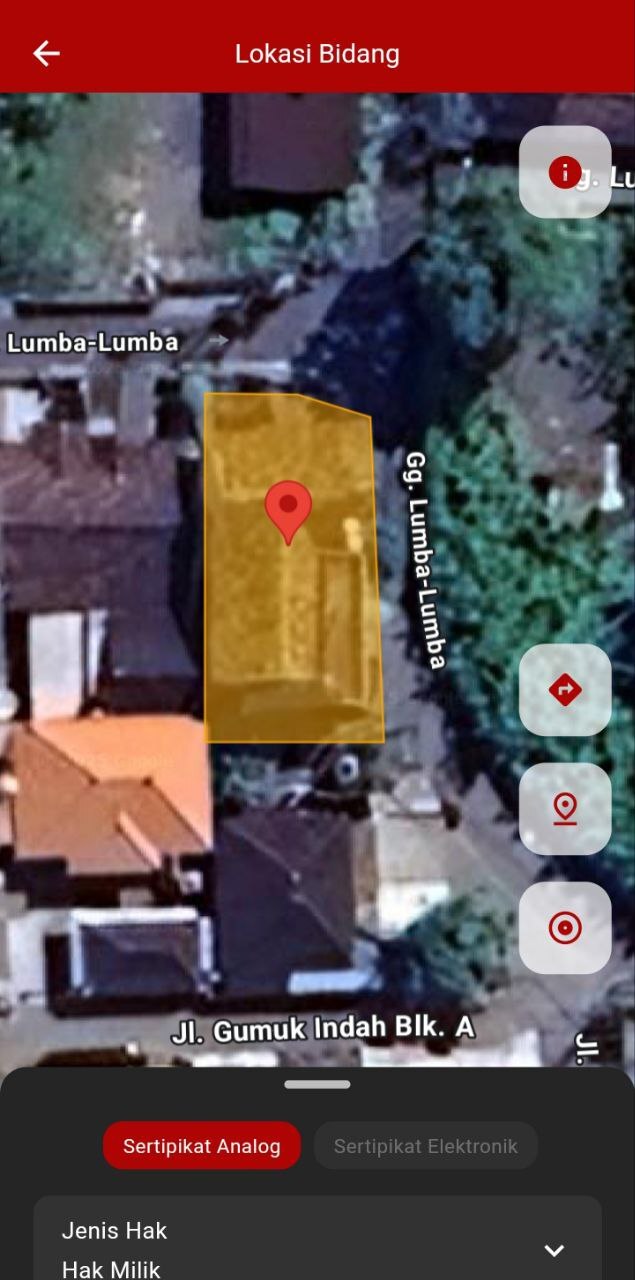Tap the bottom sheet drag handle
This screenshot has height=1280, width=635.
coord(317,1084)
